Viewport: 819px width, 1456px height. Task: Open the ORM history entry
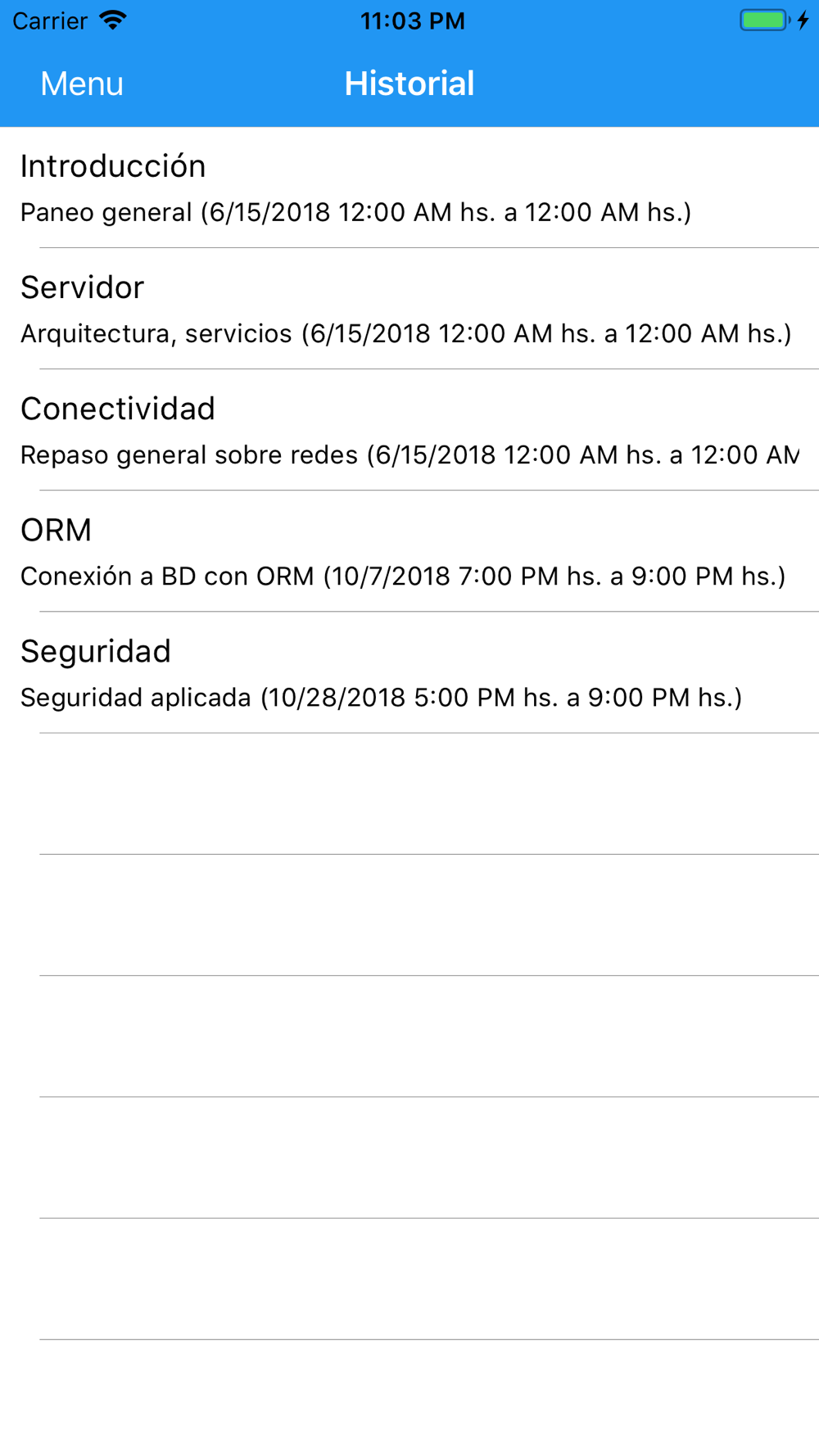(409, 552)
